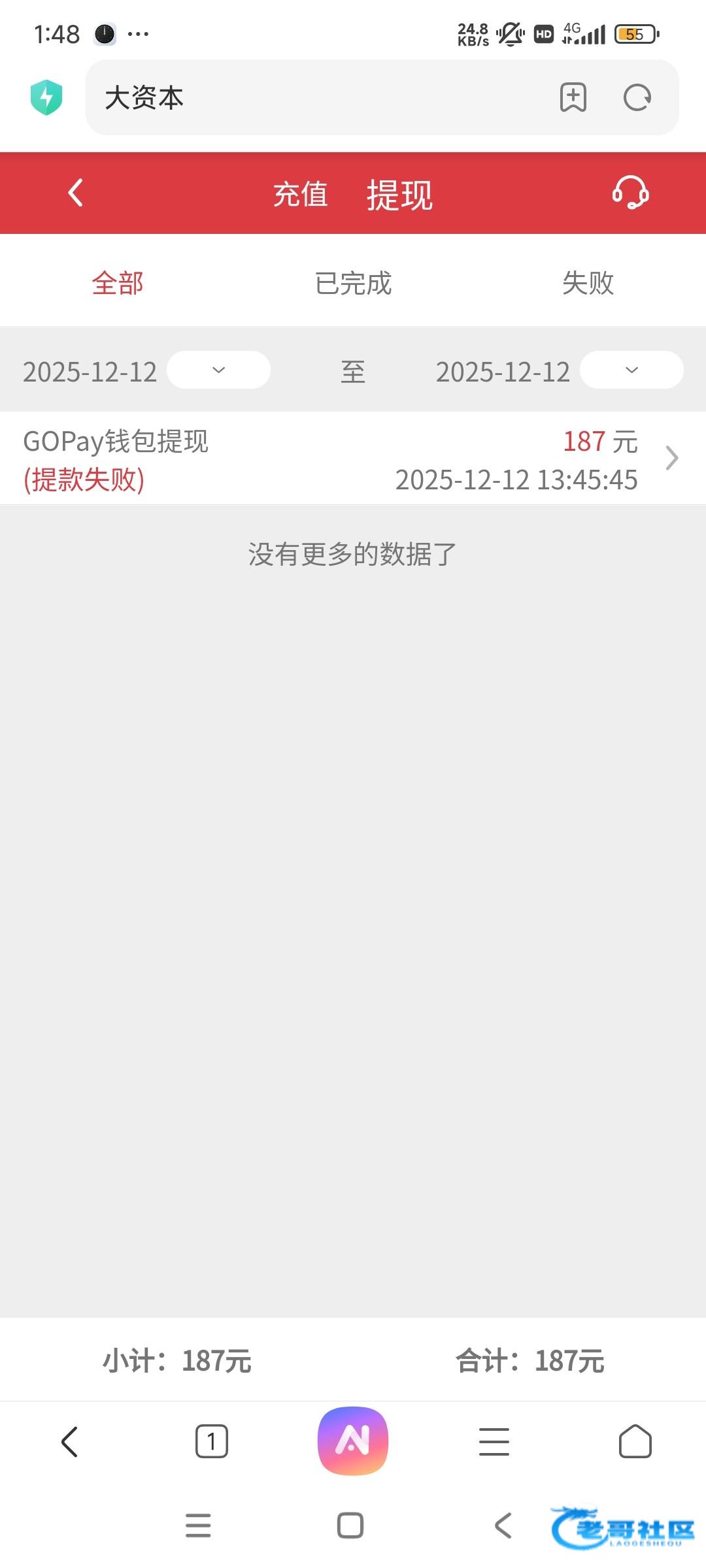Screen dimensions: 706x1568
Task: View open browser tabs
Action: click(x=211, y=1441)
